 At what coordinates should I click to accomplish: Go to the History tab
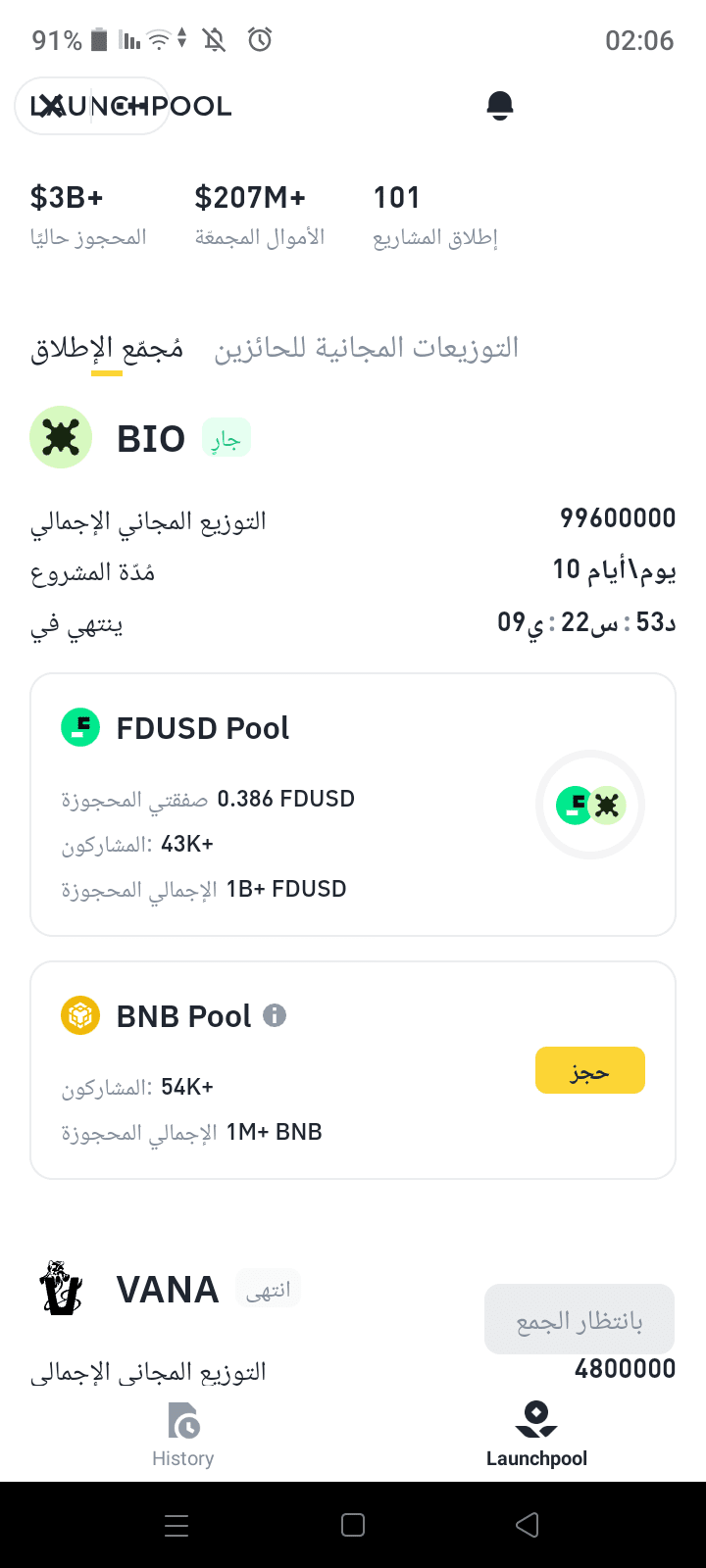tap(182, 1435)
